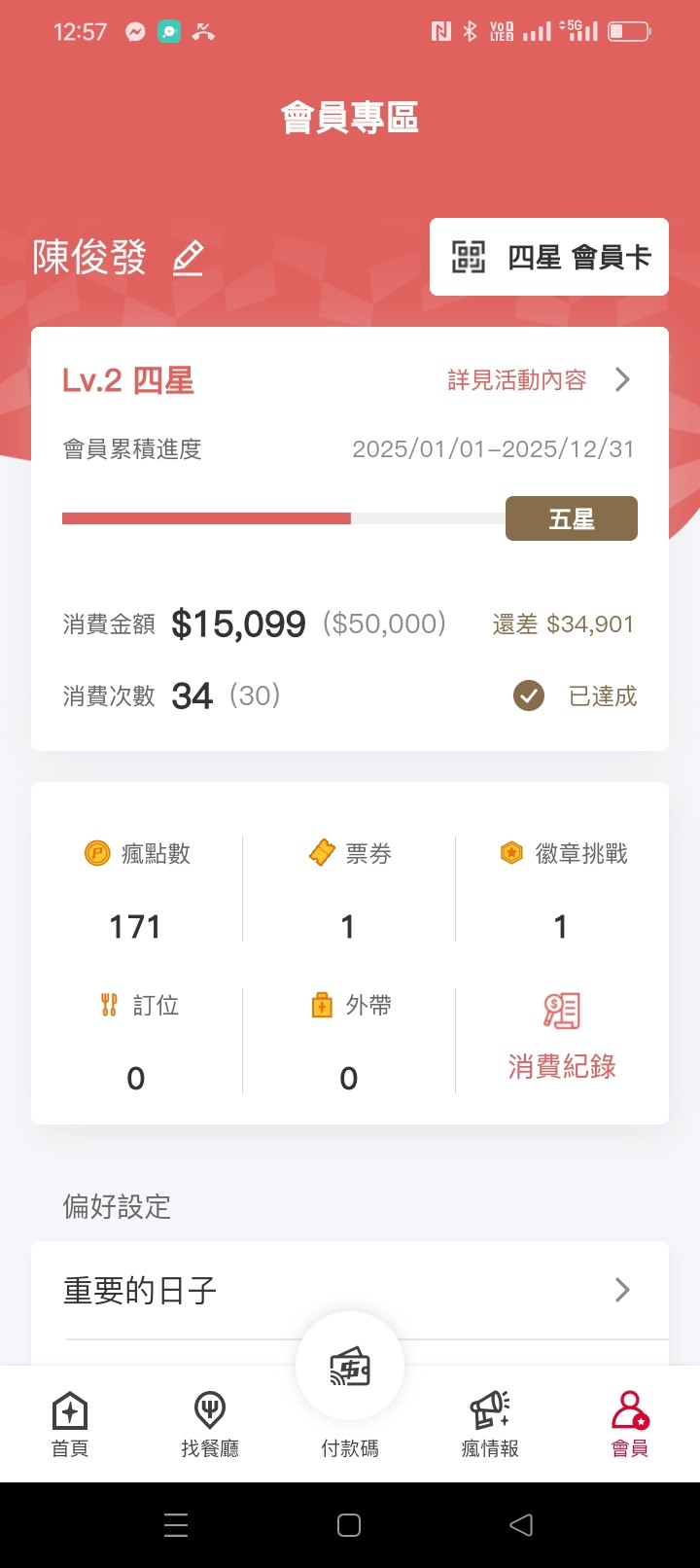Open 詳見活動內容 activity details
Image resolution: width=700 pixels, height=1568 pixels.
click(x=540, y=379)
